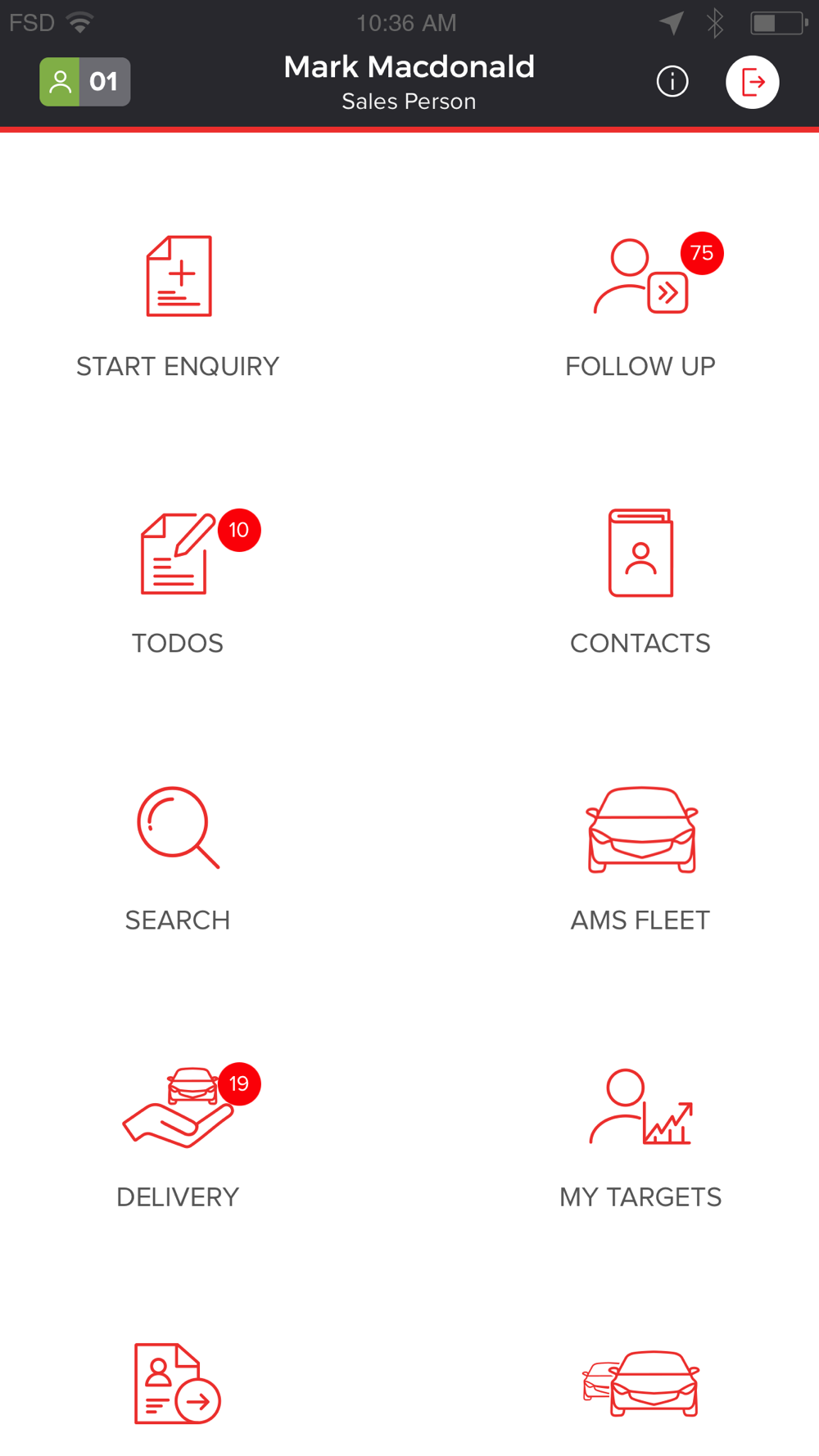Open the info icon in header
Image resolution: width=819 pixels, height=1456 pixels.
point(672,82)
